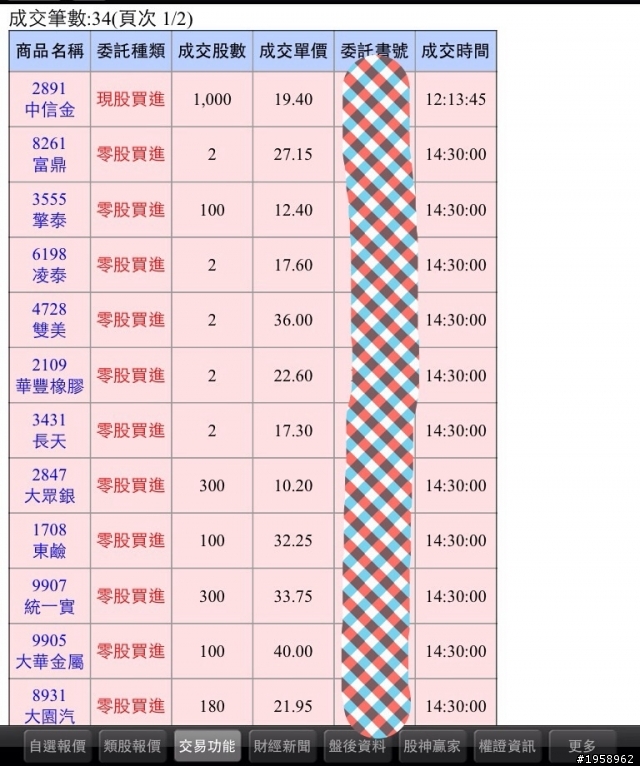Open stock 4728 雙美
Image resolution: width=640 pixels, height=767 pixels.
click(x=49, y=320)
